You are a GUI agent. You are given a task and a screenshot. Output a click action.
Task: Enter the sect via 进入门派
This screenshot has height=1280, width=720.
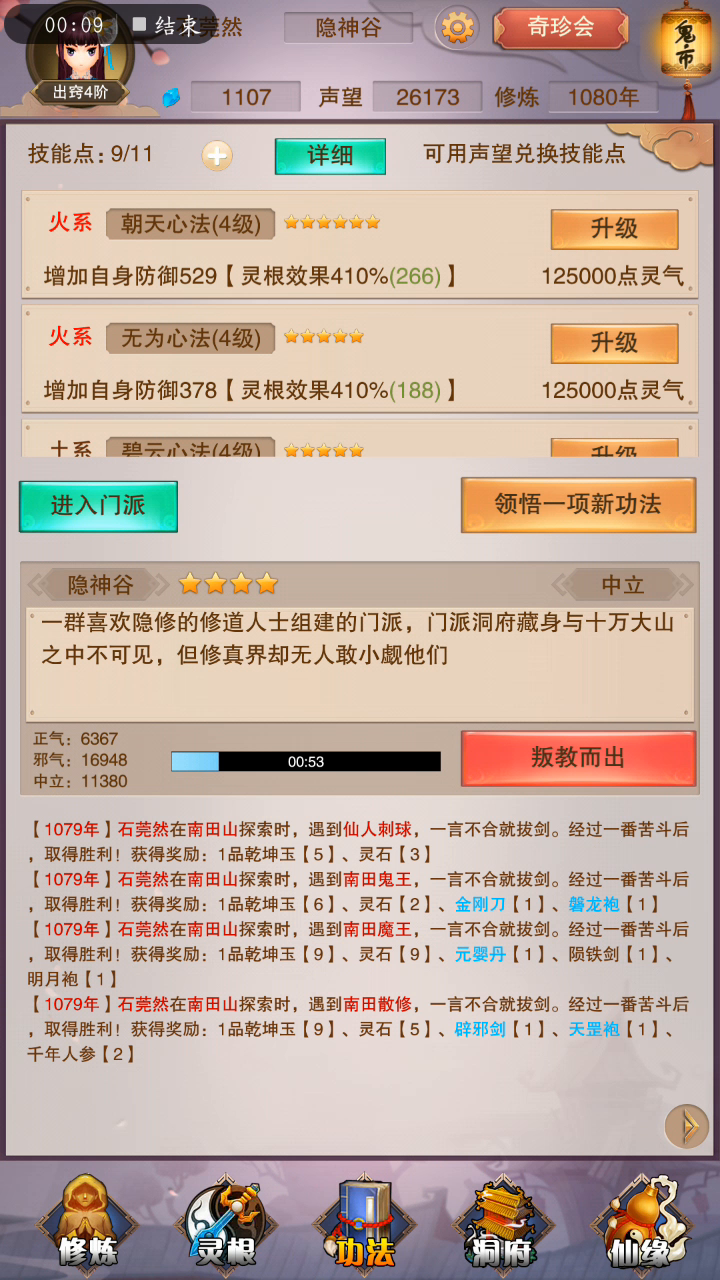(98, 506)
